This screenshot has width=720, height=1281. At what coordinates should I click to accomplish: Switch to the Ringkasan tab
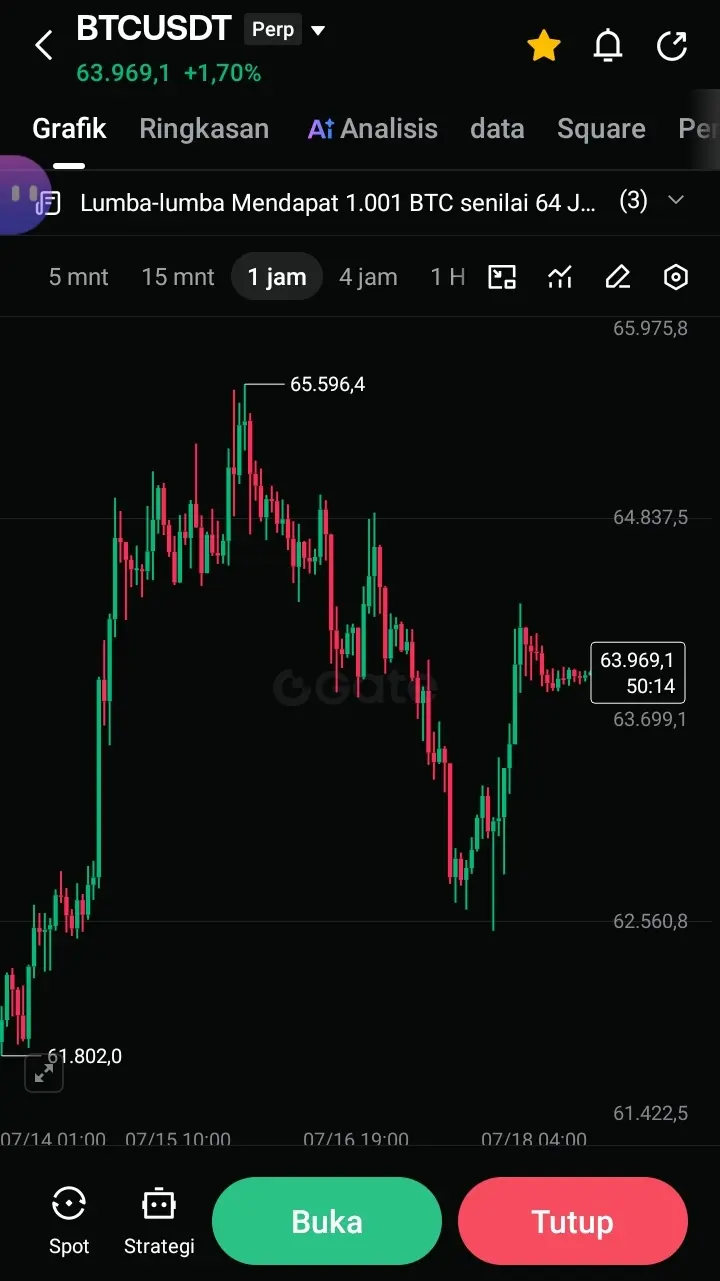[204, 129]
